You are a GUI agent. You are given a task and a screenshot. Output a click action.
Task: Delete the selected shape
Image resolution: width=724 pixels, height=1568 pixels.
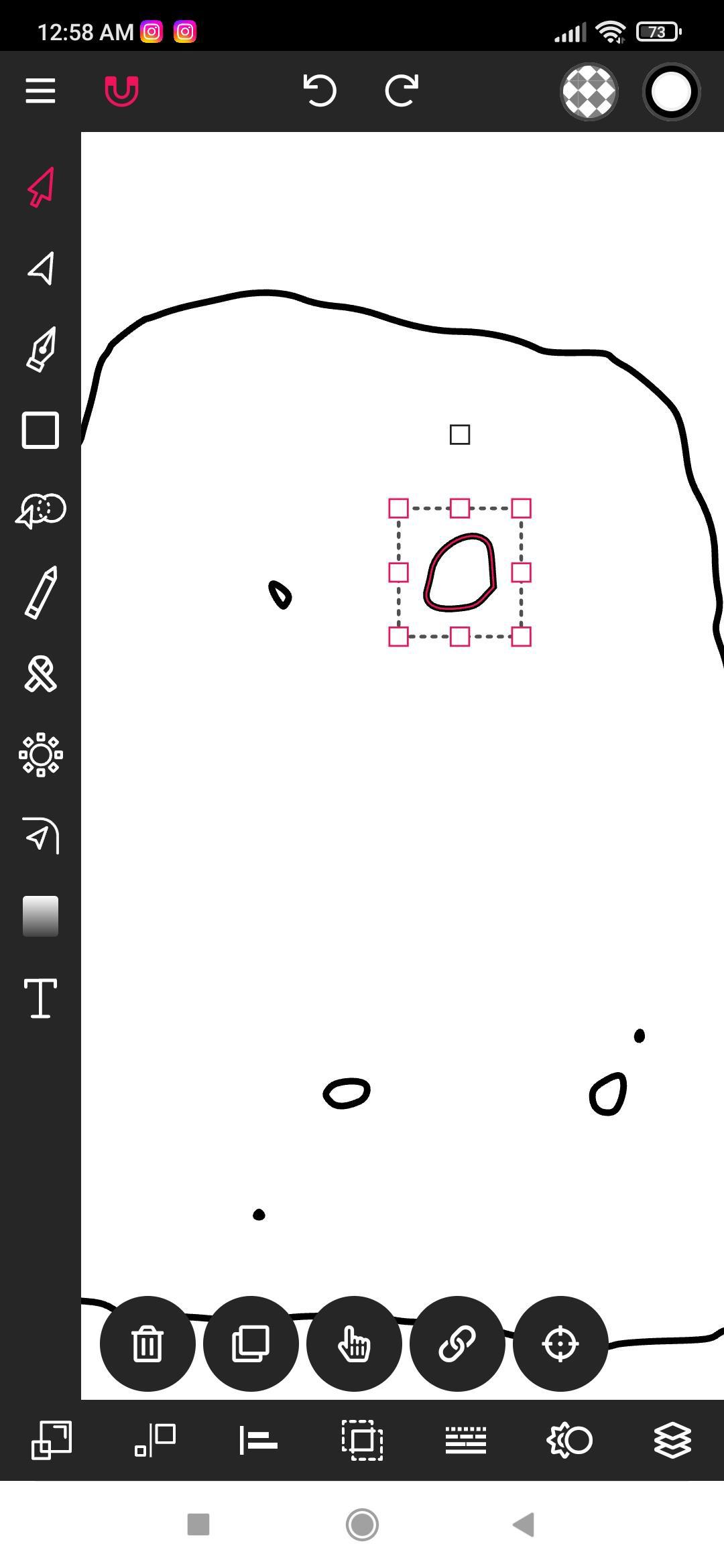[x=147, y=1344]
